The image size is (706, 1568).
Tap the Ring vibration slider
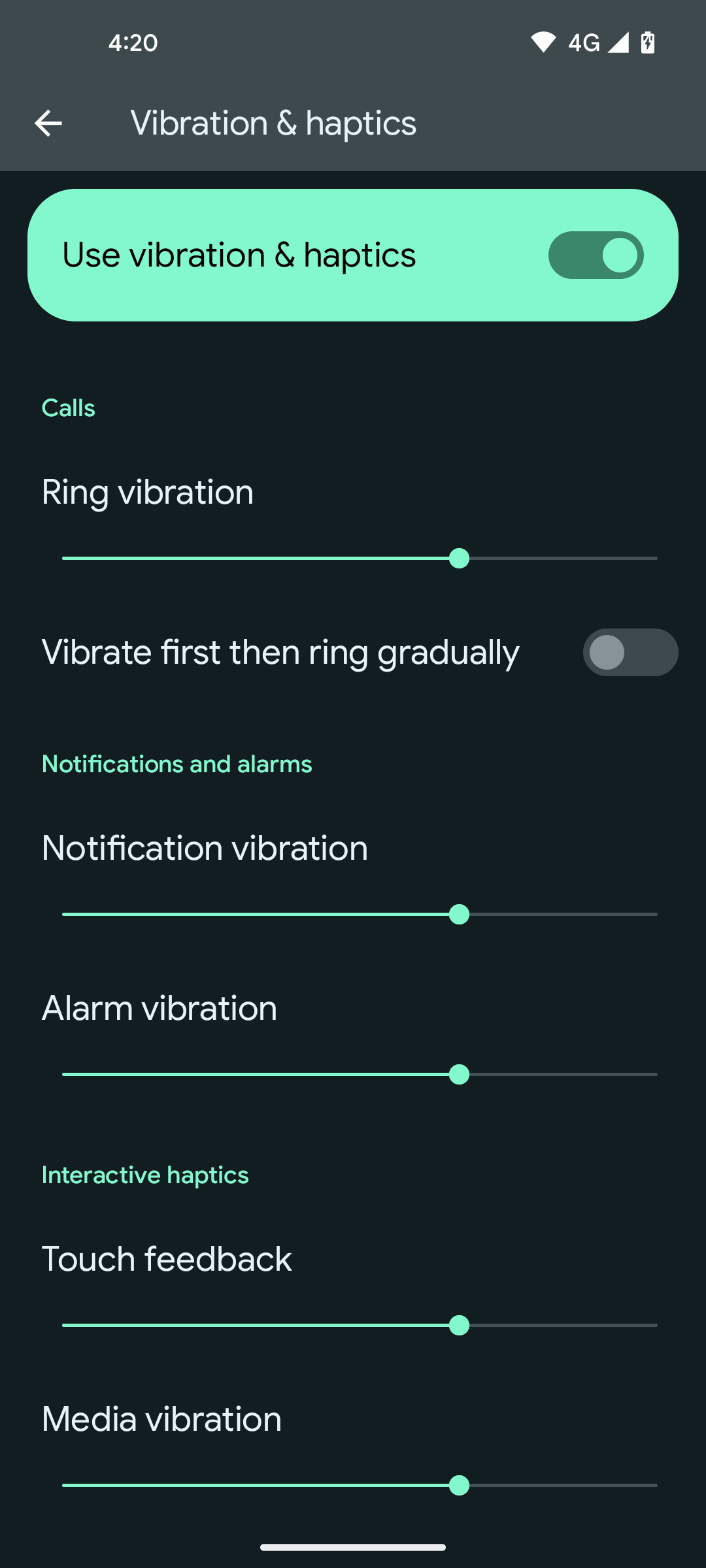point(459,559)
